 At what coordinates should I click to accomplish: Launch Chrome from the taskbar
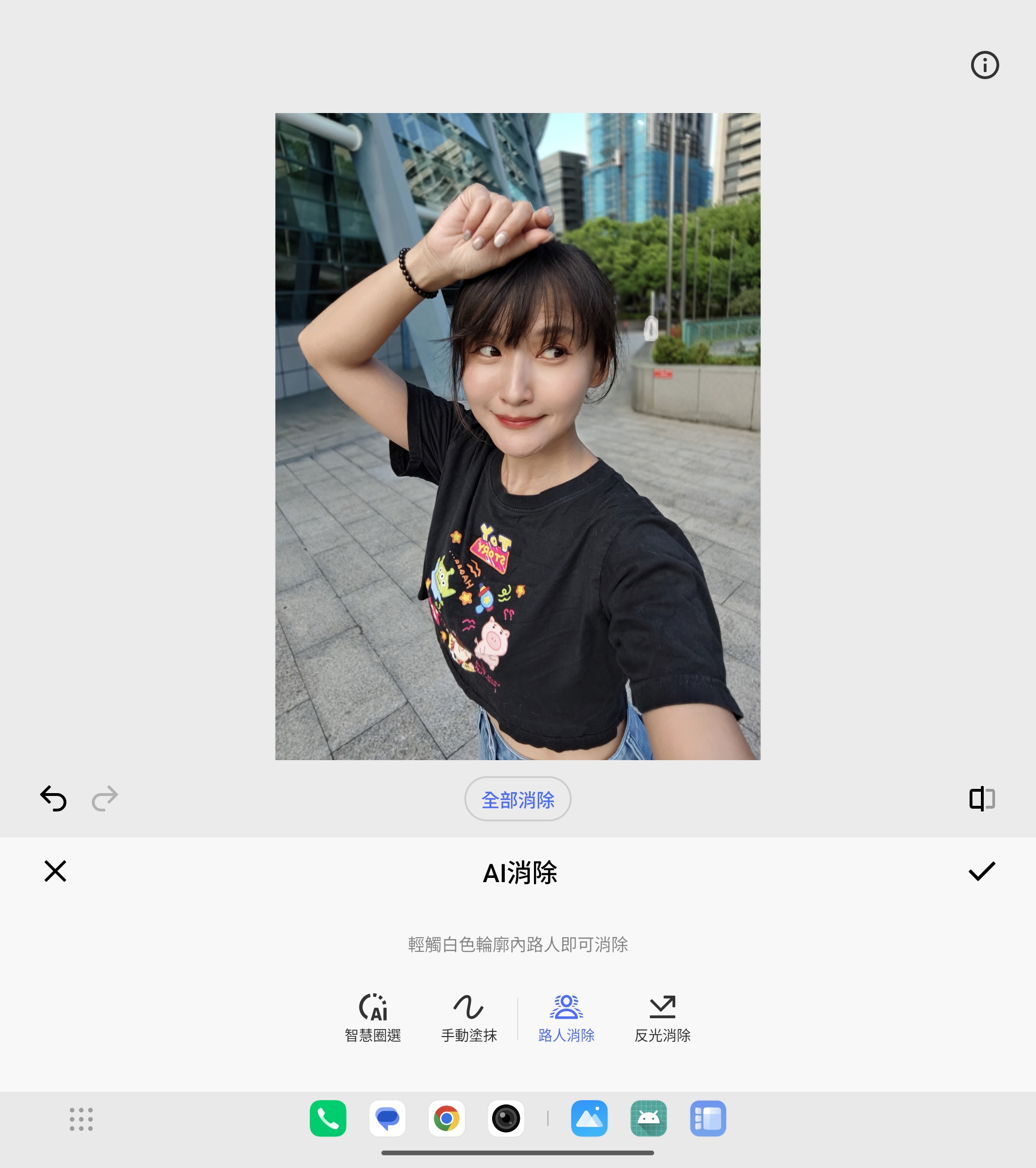[x=447, y=1118]
